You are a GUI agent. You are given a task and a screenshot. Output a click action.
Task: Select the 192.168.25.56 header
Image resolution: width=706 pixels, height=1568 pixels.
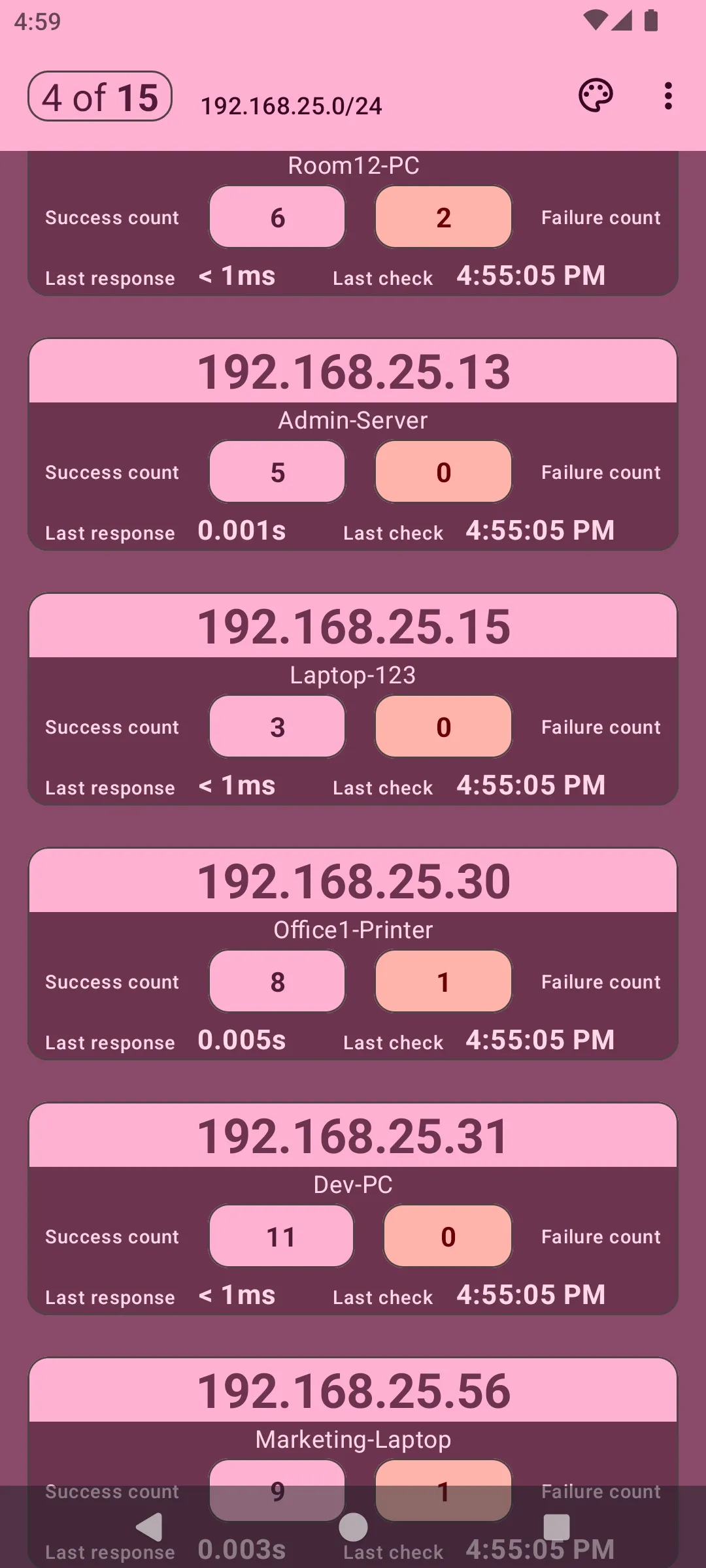pos(353,1392)
